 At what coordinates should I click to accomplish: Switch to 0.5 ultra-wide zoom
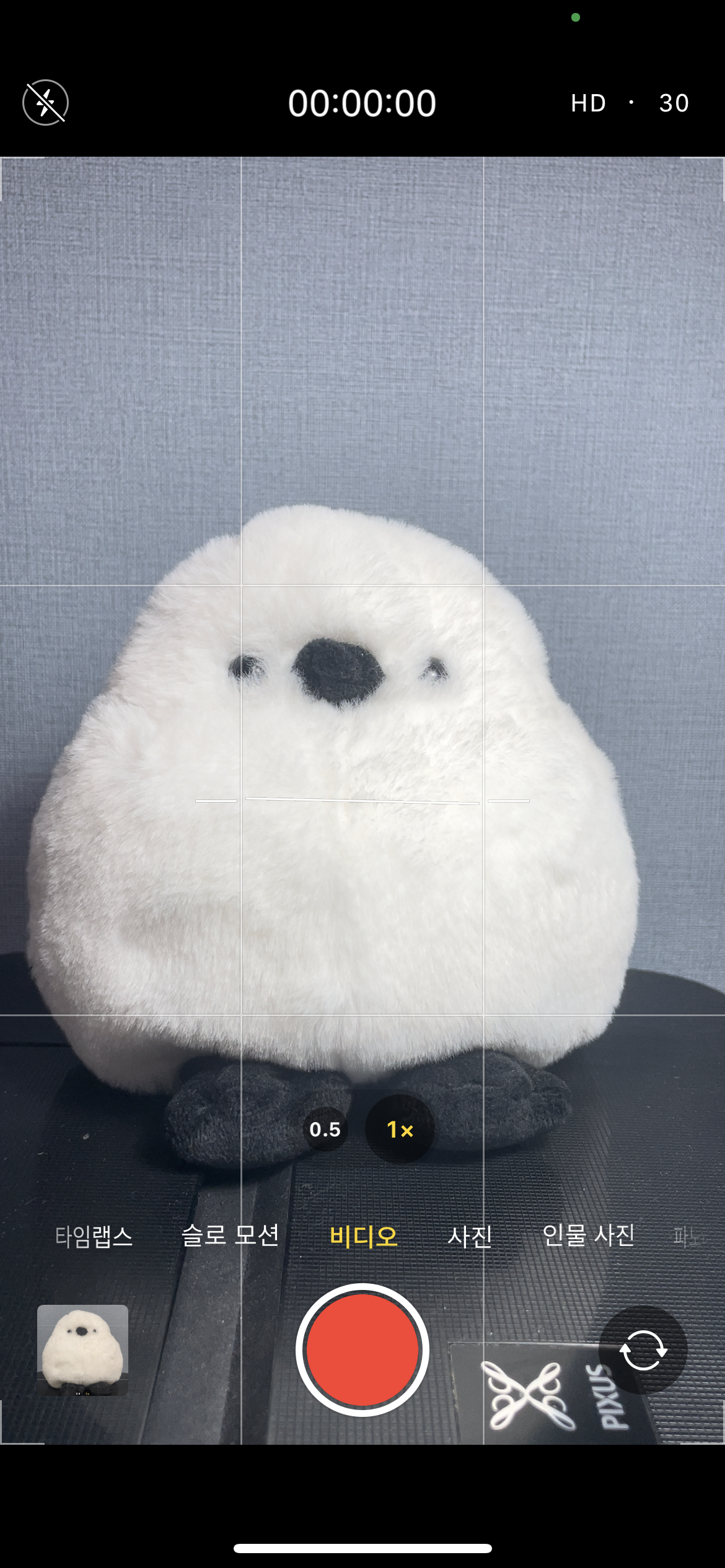coord(325,1129)
